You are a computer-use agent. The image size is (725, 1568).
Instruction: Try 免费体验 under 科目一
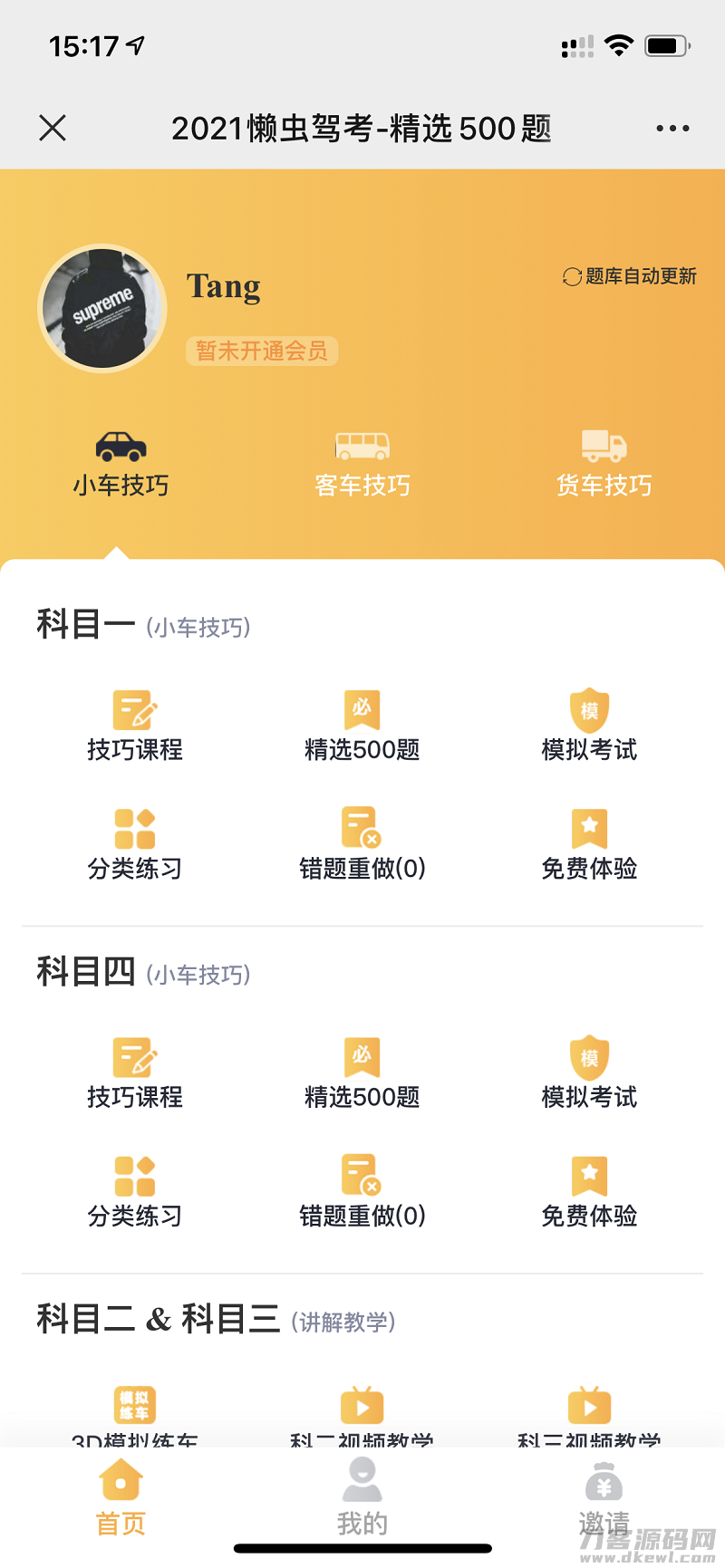click(589, 844)
